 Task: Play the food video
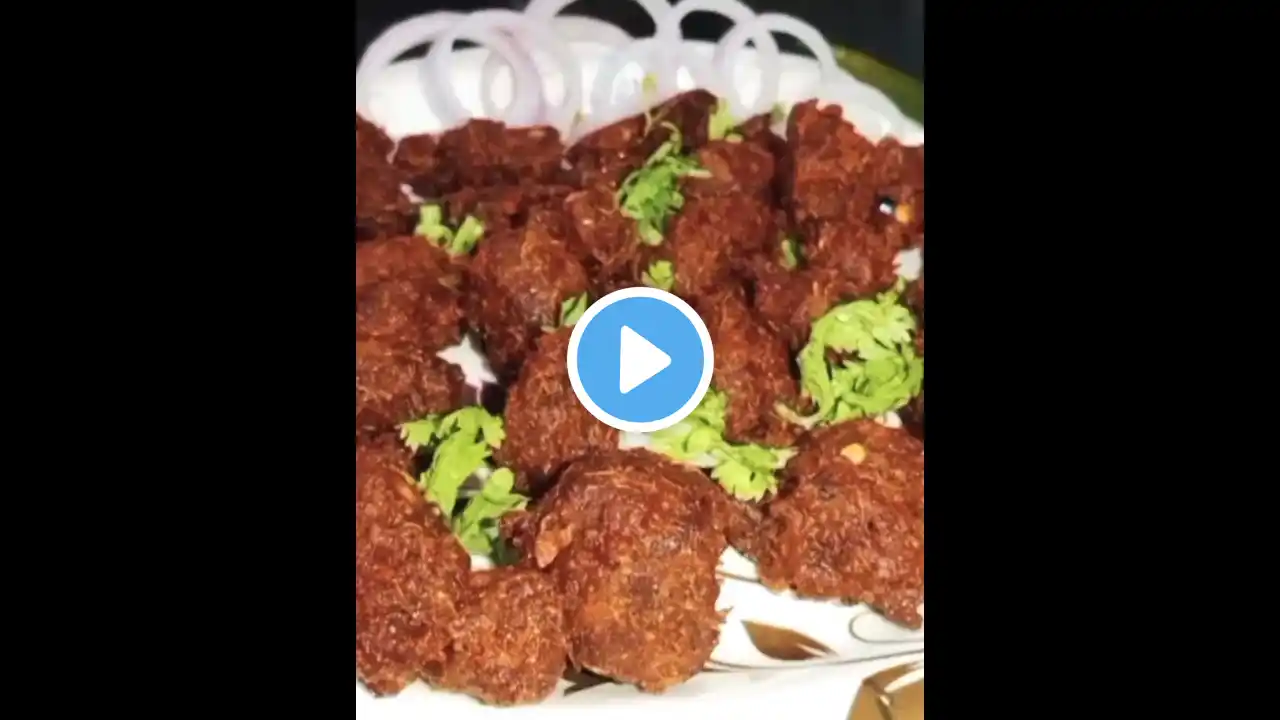[640, 359]
